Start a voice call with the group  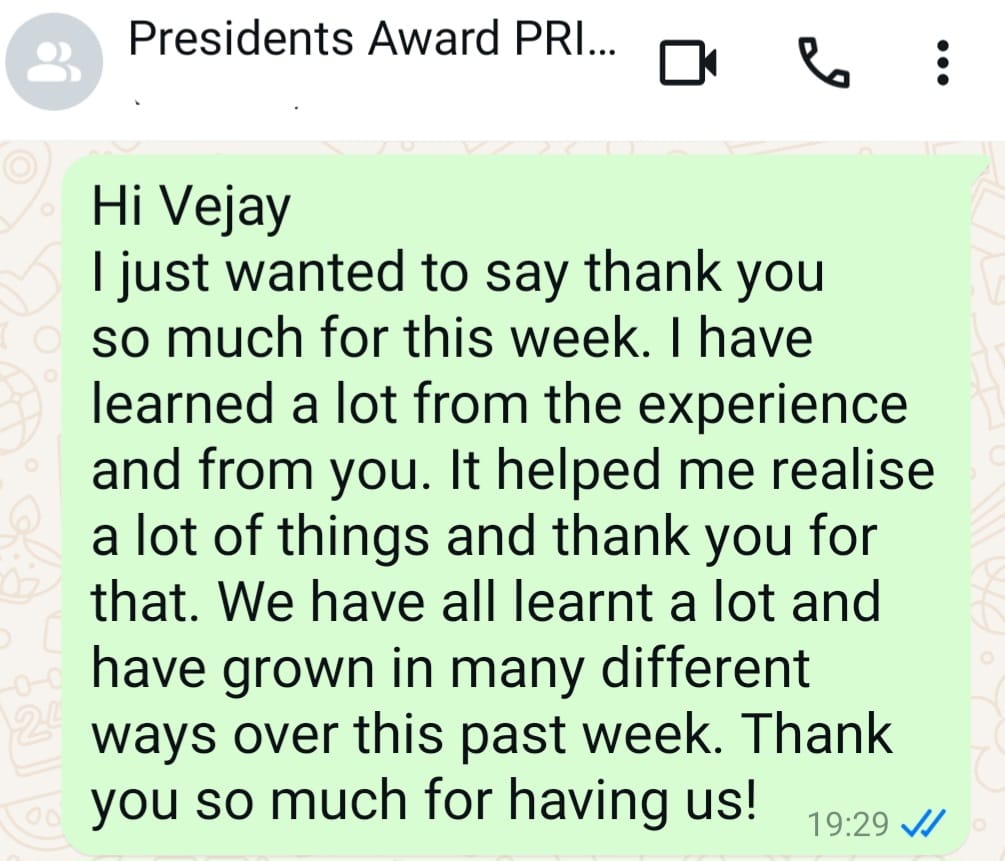[825, 63]
